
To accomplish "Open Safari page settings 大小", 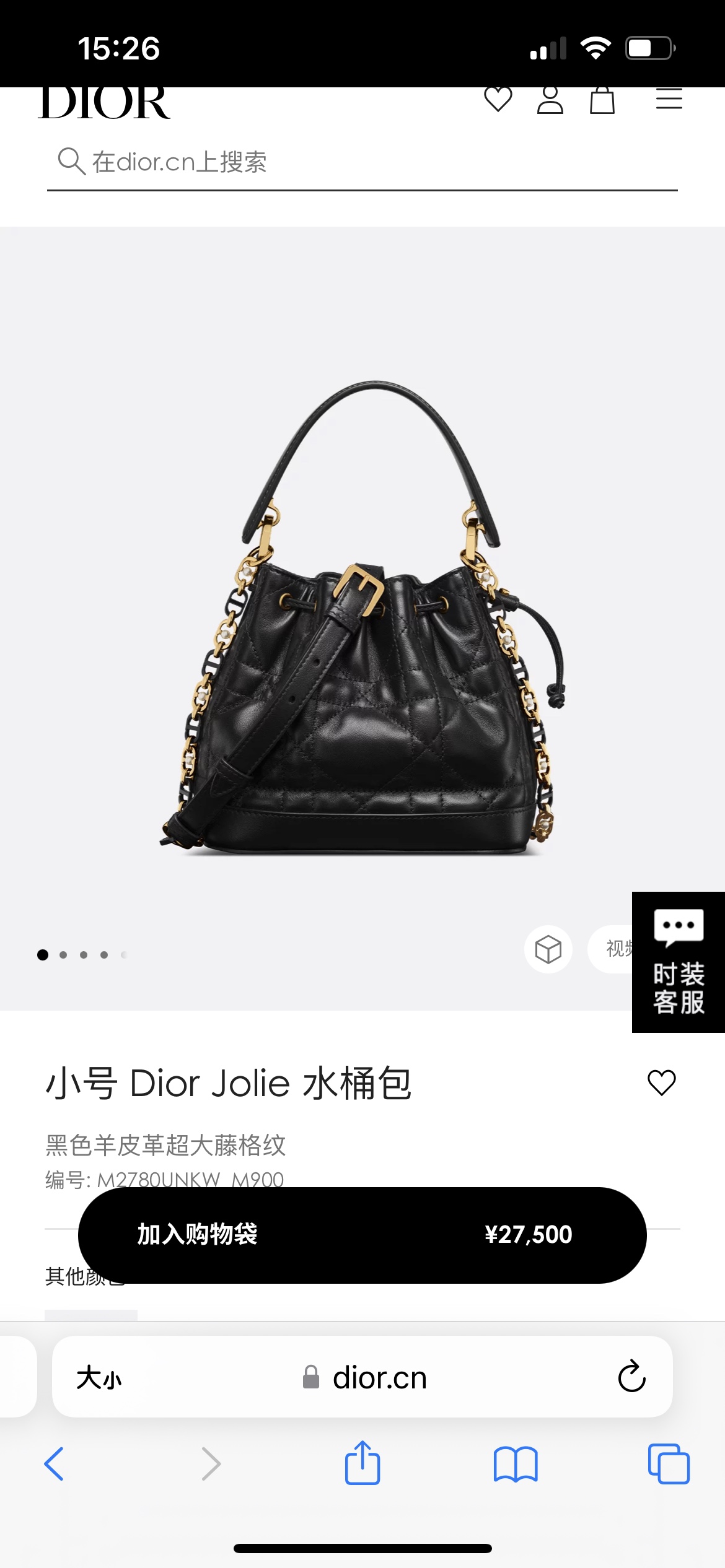I will tap(99, 1379).
